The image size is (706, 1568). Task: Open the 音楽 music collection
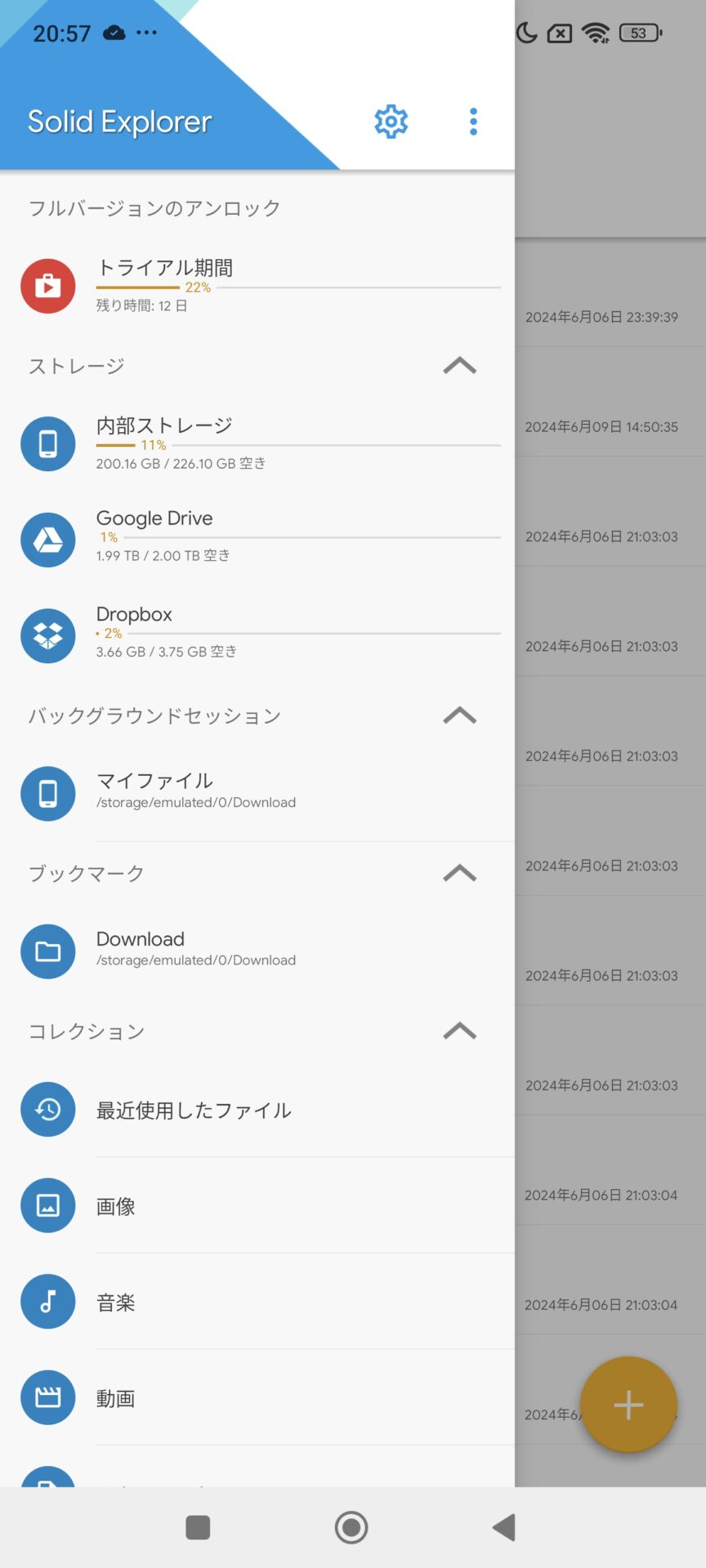pyautogui.click(x=257, y=1302)
